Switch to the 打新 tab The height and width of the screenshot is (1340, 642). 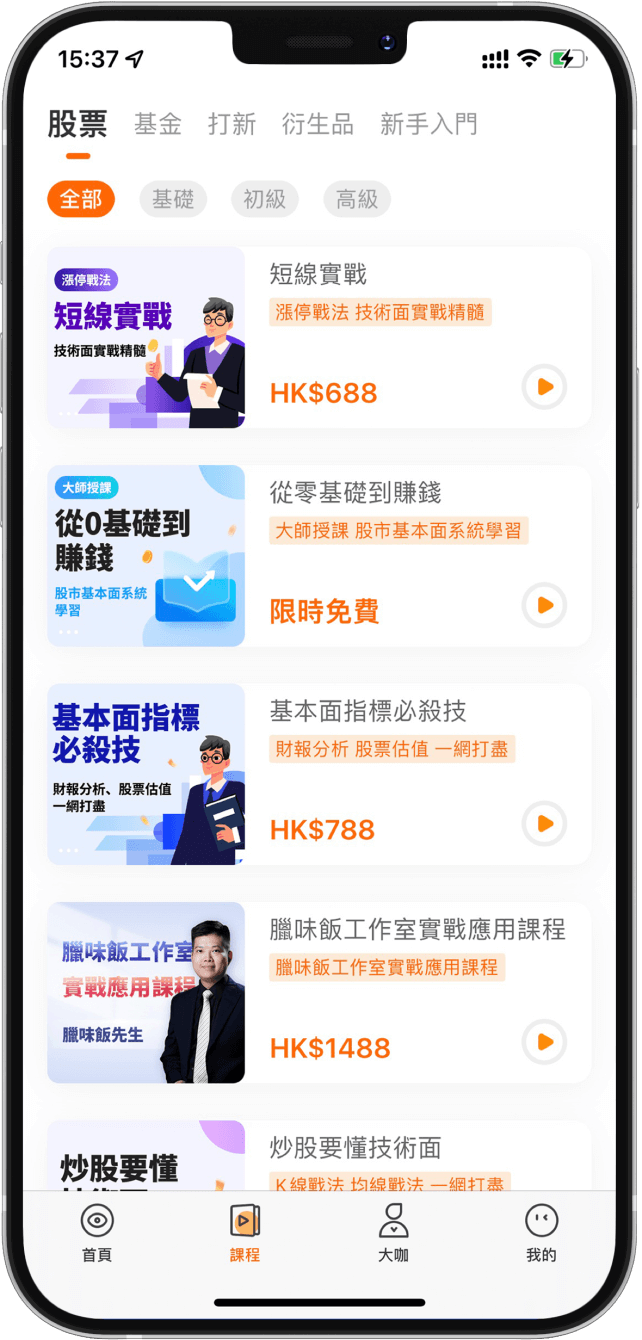232,125
